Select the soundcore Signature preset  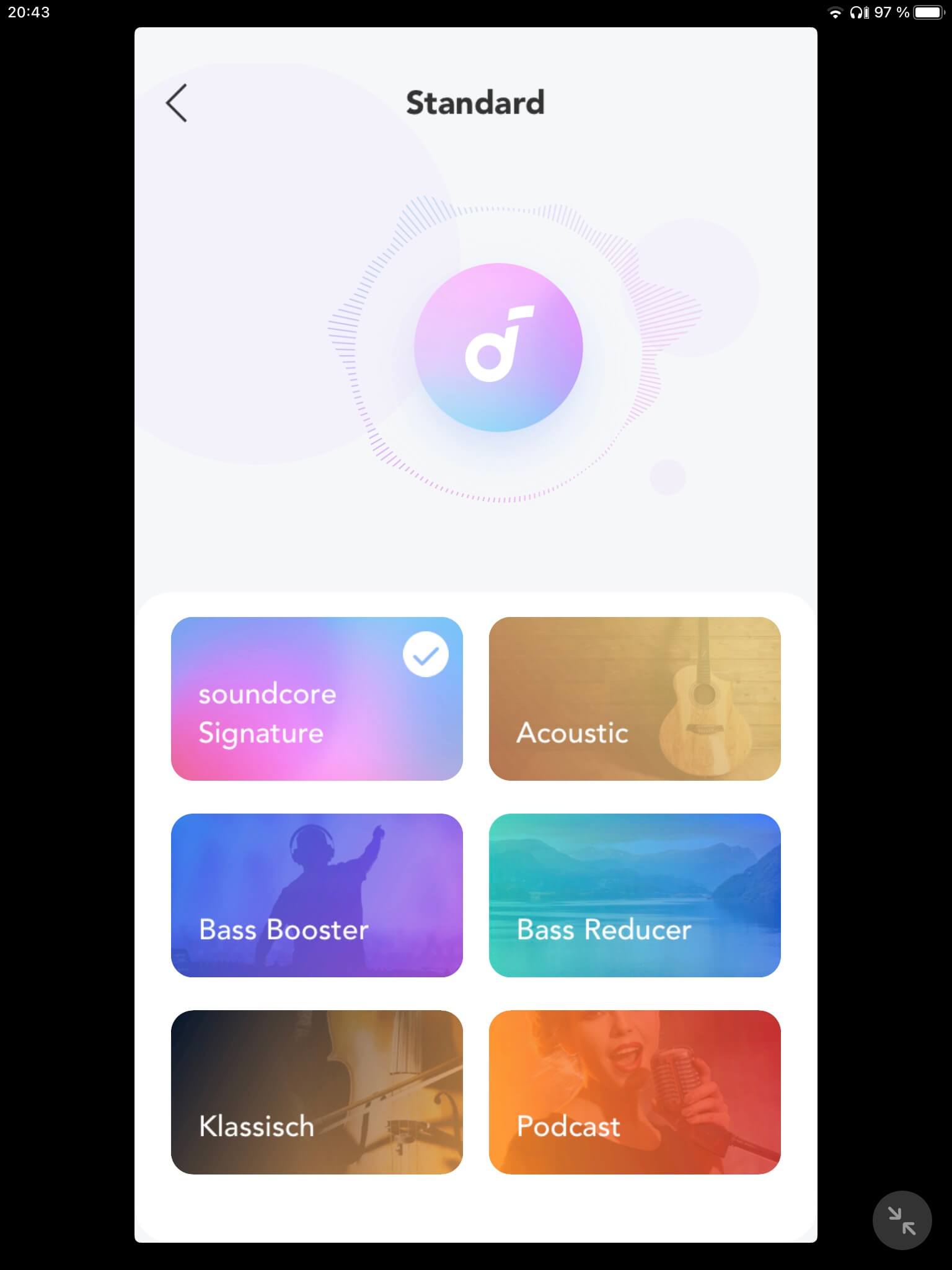(317, 698)
